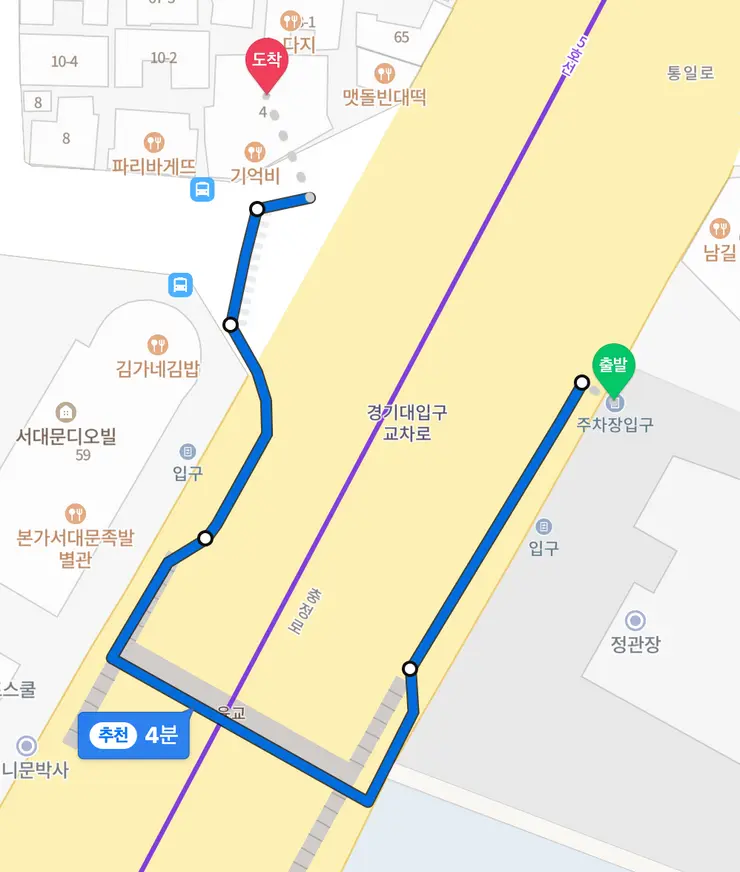Select the red 도착 destination pin

[266, 64]
